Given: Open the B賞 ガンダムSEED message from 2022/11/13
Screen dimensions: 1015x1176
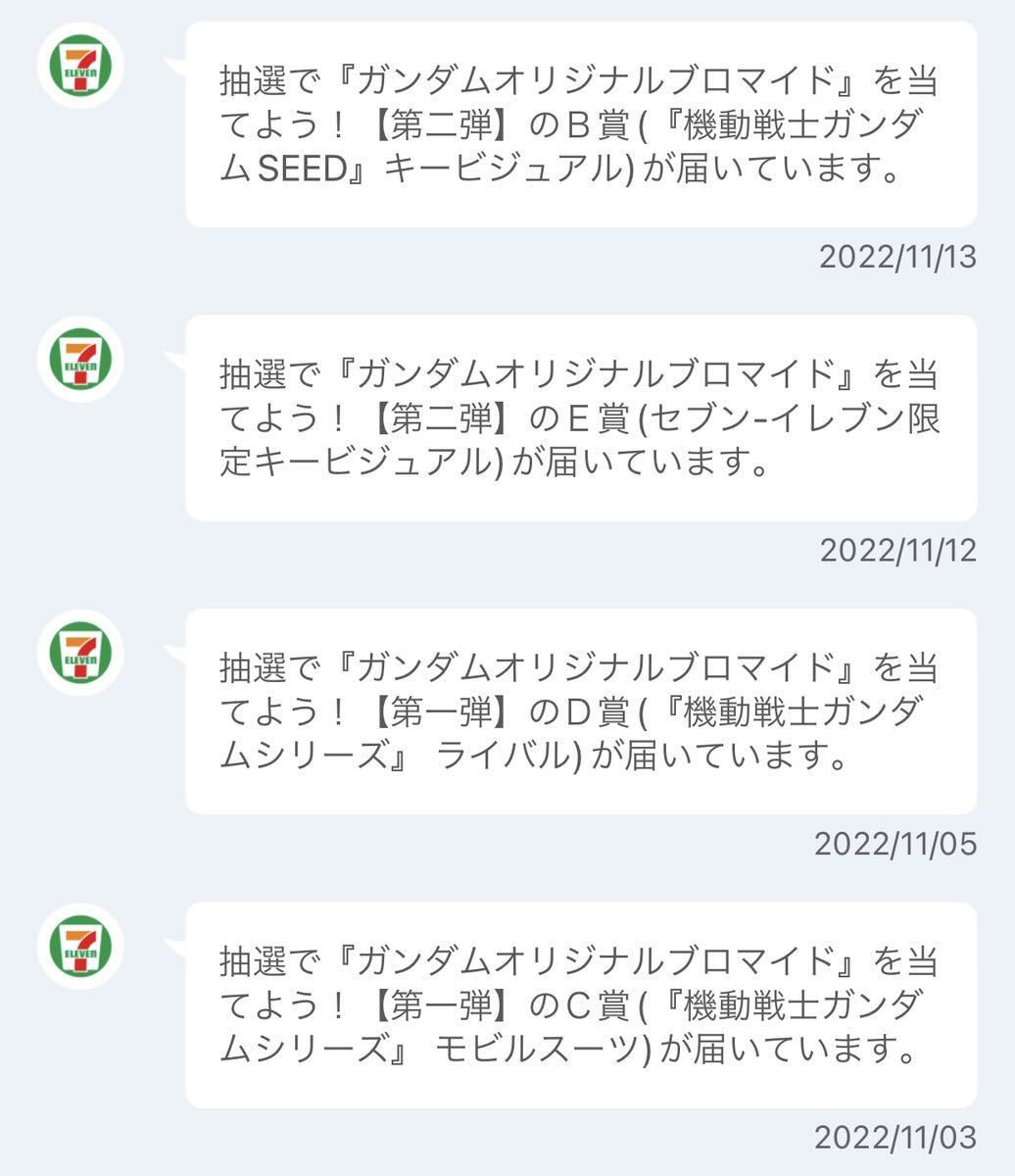Looking at the screenshot, I should click(x=580, y=125).
